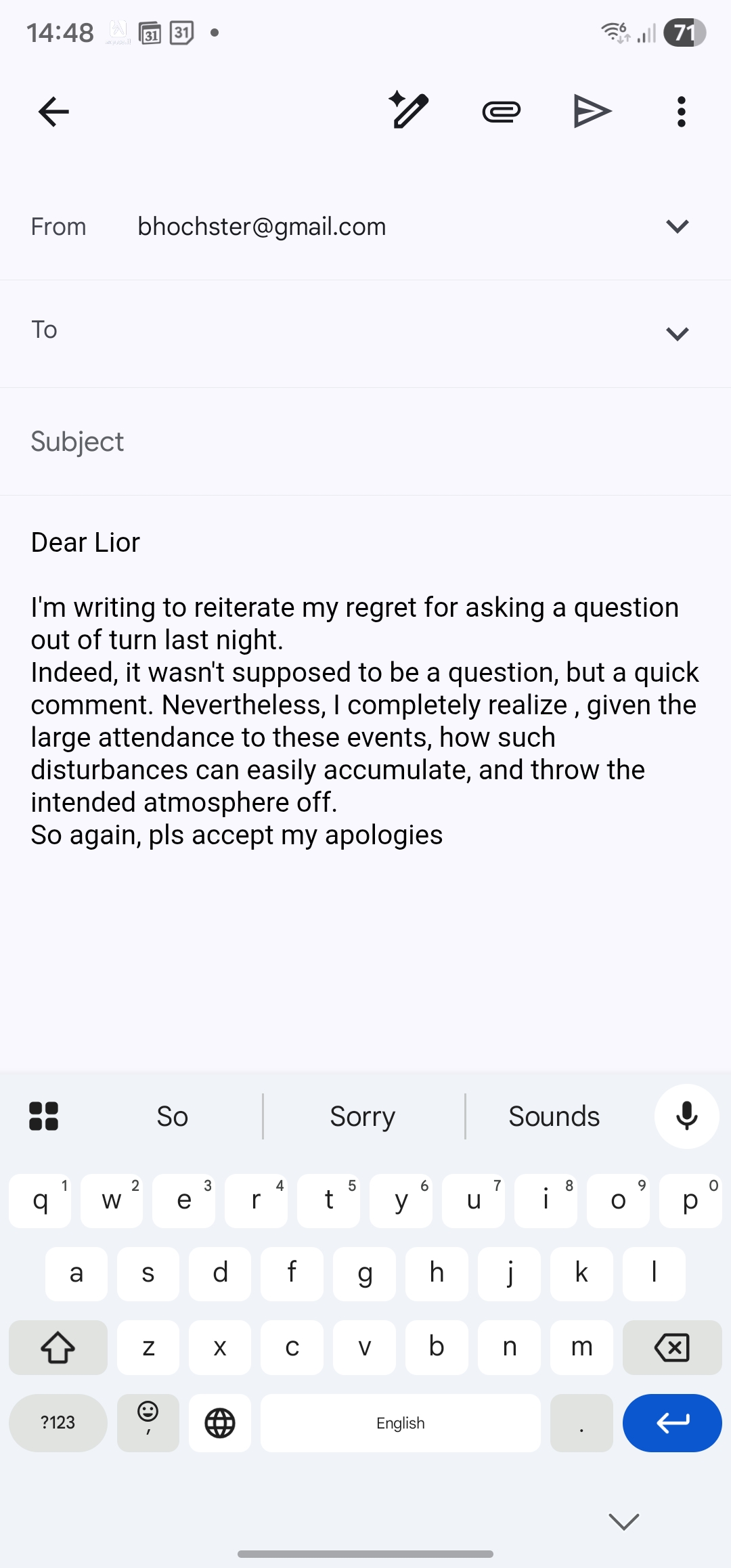
Task: Expand Cc/Bcc using the To chevron
Action: tap(677, 333)
